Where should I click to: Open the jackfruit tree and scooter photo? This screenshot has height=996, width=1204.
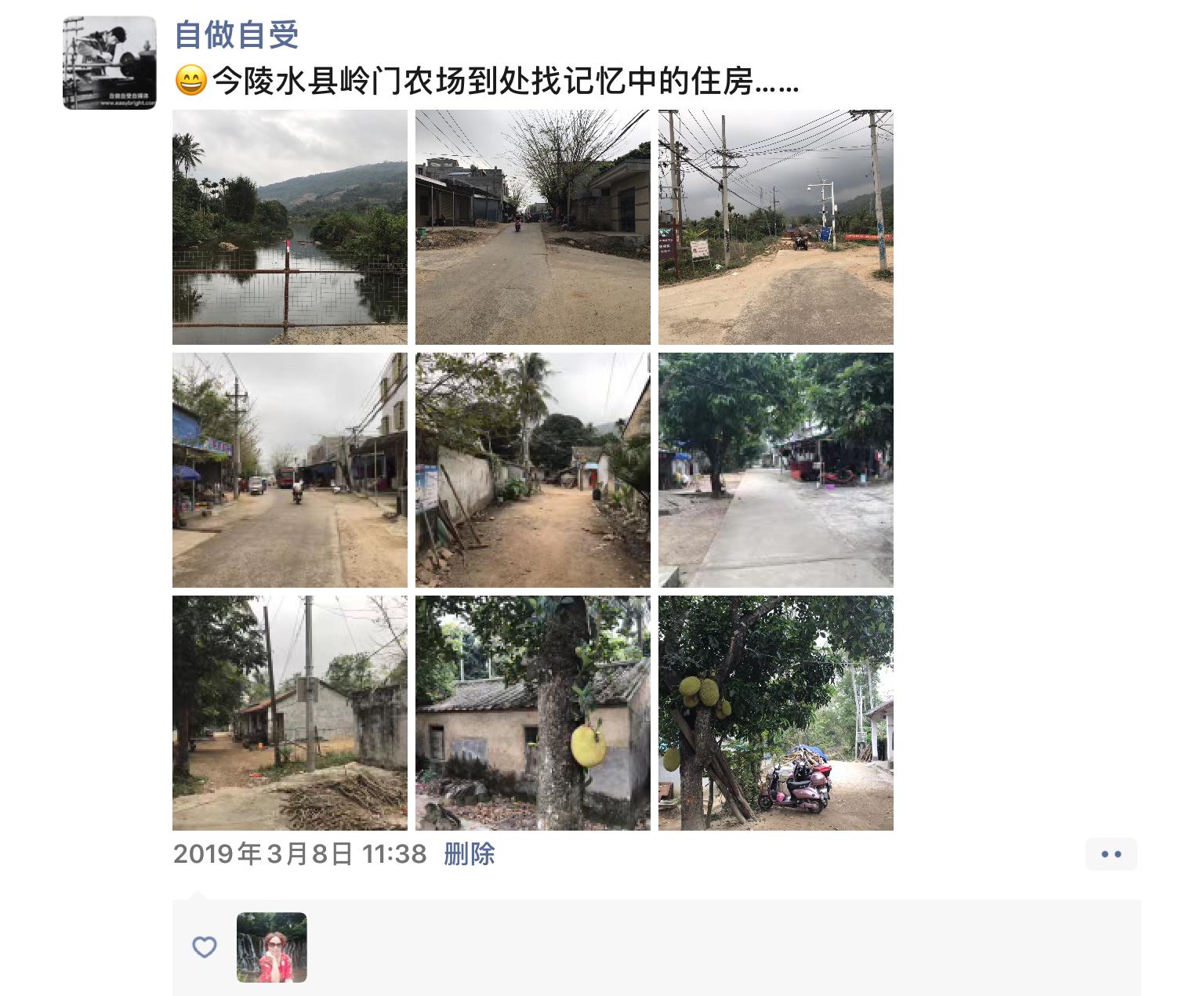point(775,713)
